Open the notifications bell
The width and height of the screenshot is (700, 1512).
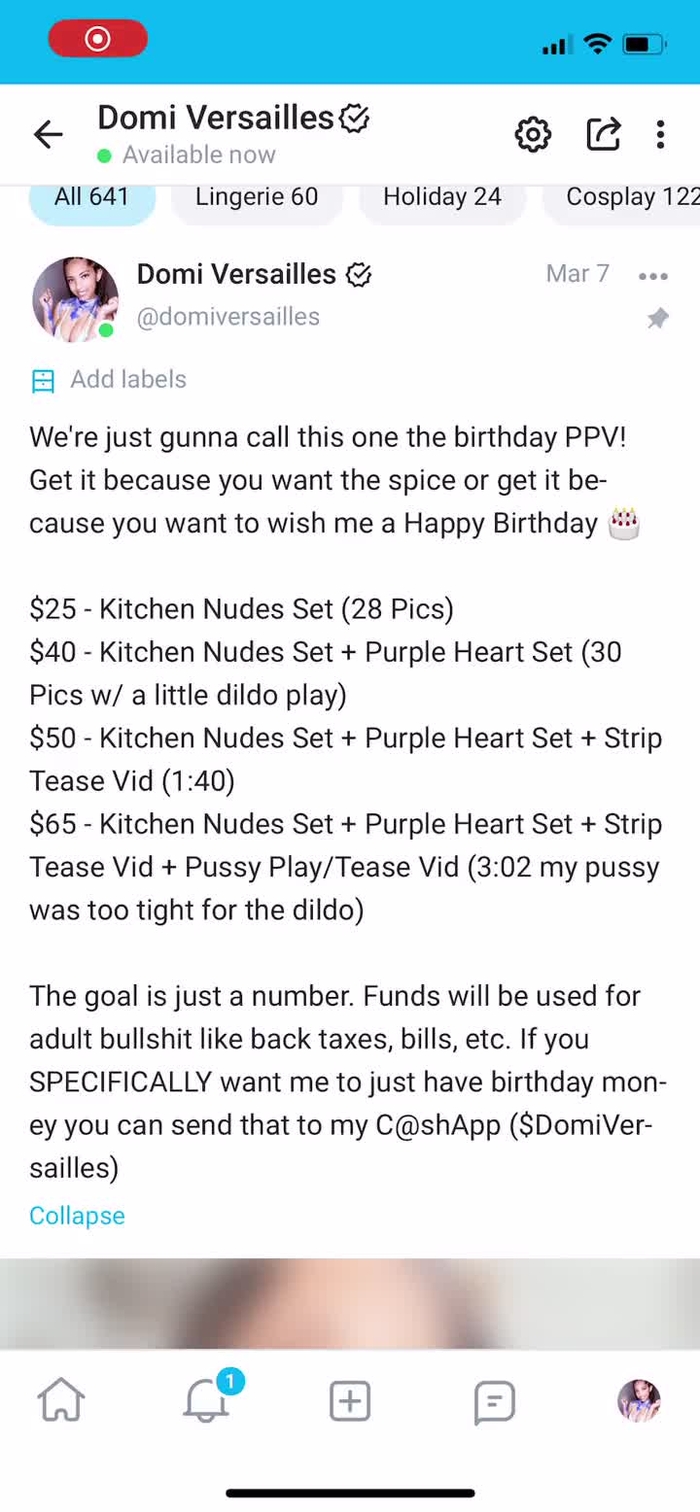click(206, 1400)
